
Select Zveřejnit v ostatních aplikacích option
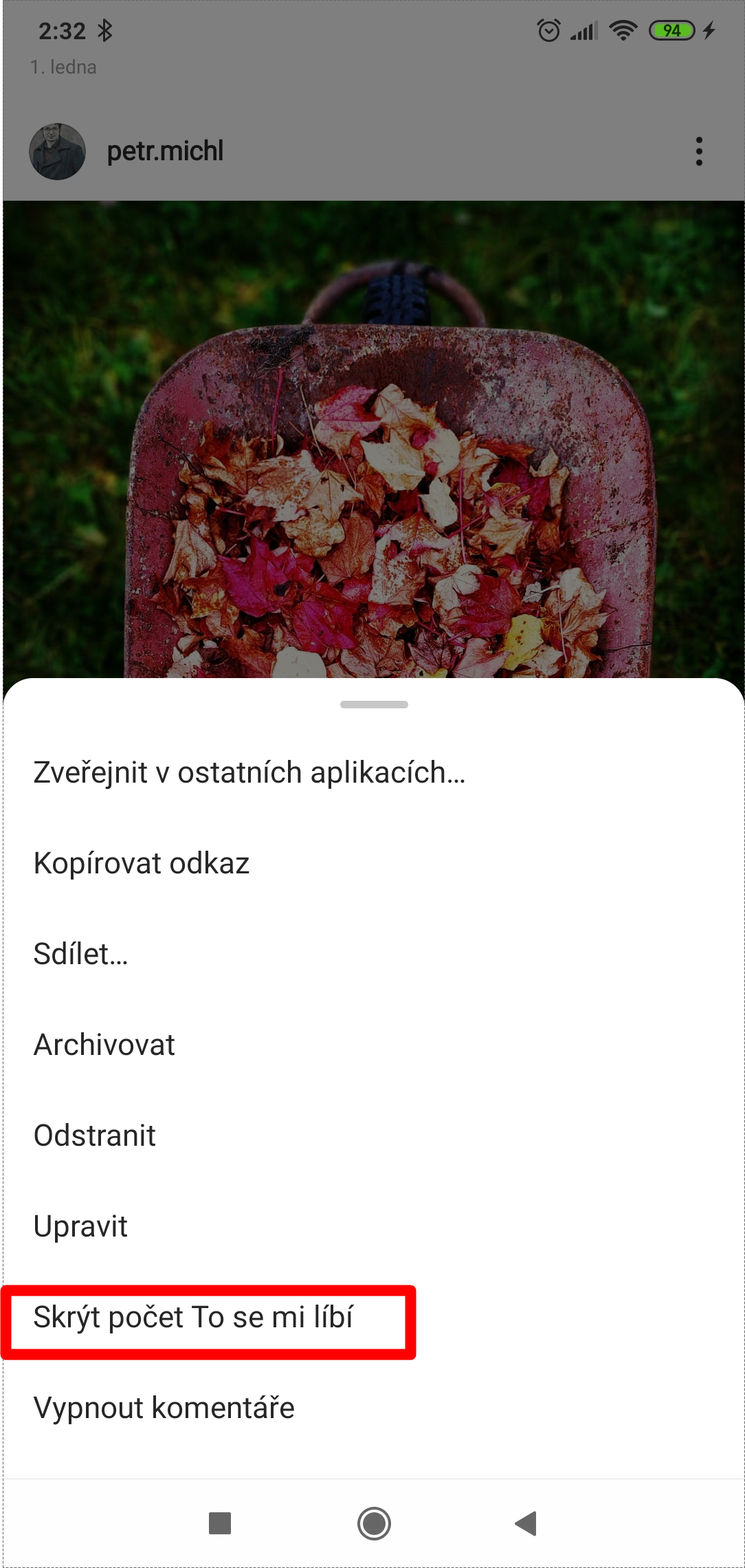pos(249,772)
